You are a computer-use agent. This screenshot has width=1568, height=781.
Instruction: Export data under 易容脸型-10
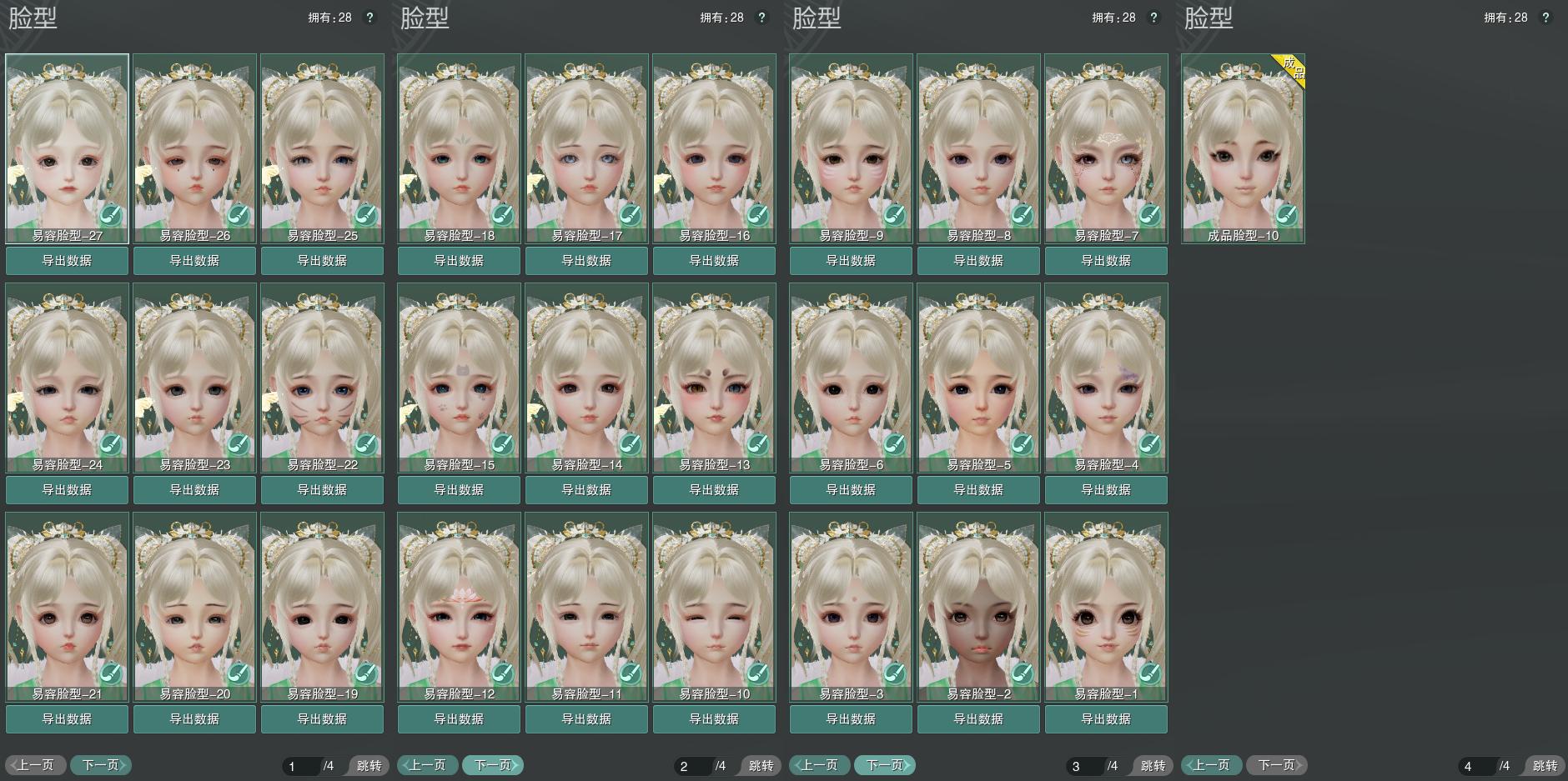click(714, 719)
